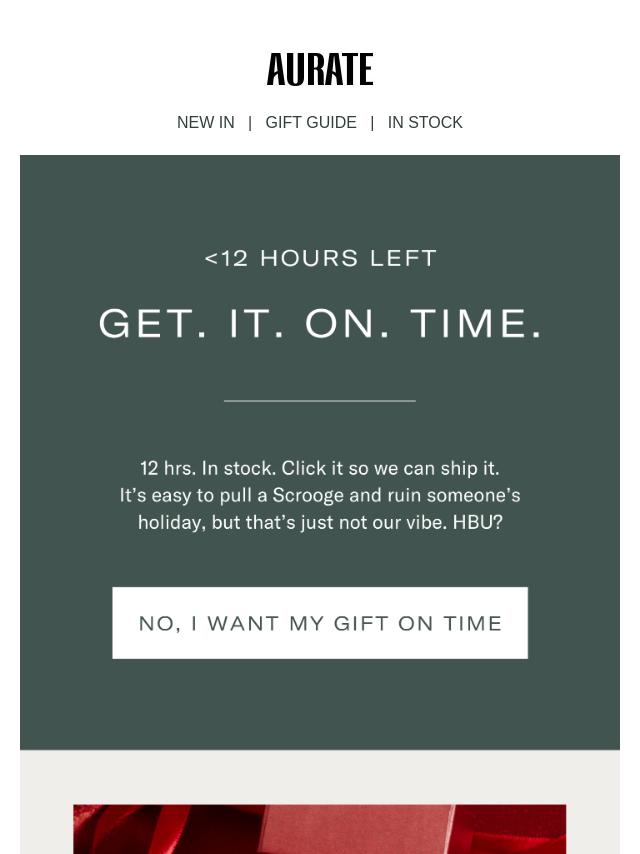
Task: Browse the IN STOCK items
Action: tap(425, 122)
